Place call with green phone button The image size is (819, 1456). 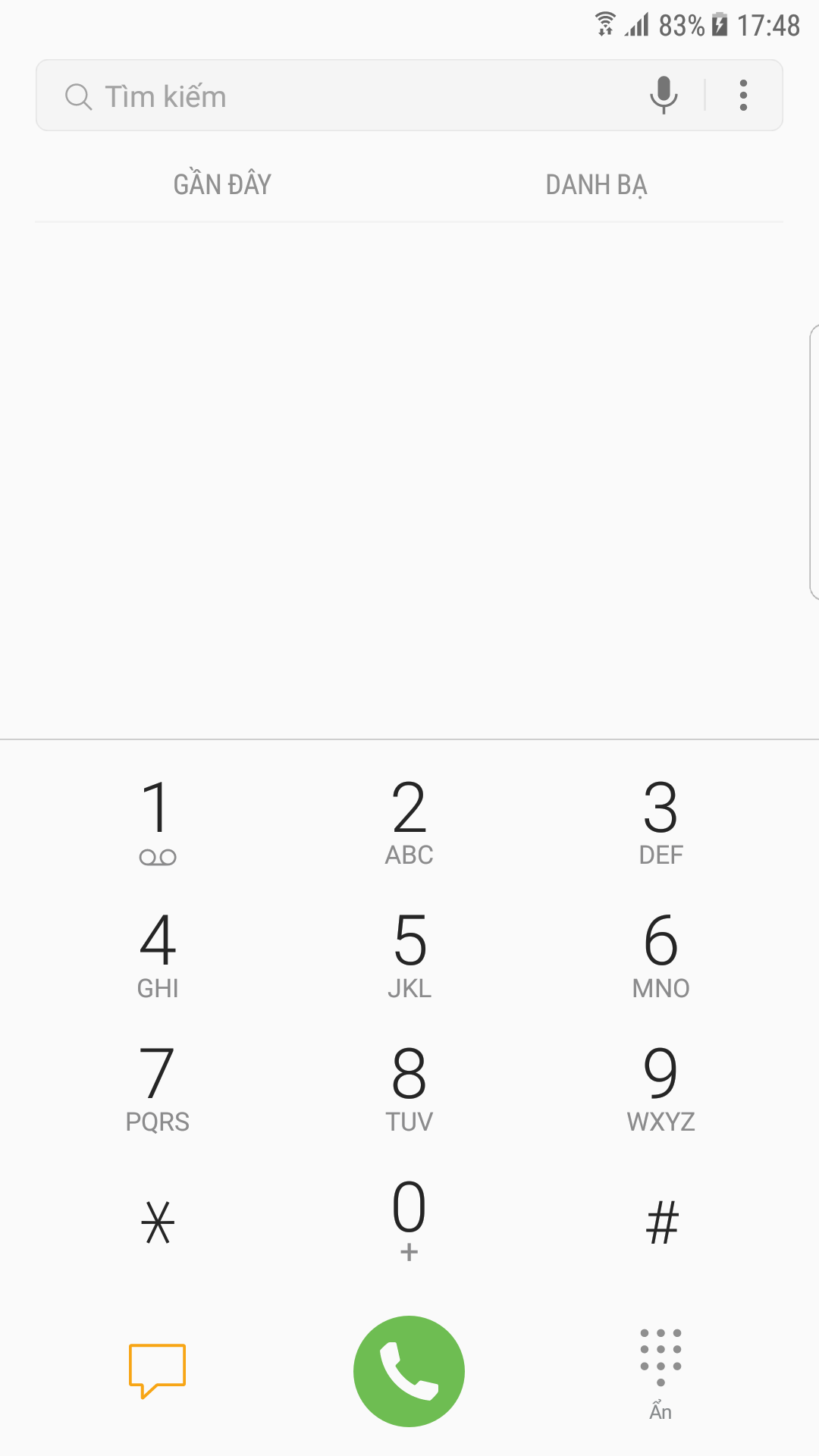[409, 1371]
